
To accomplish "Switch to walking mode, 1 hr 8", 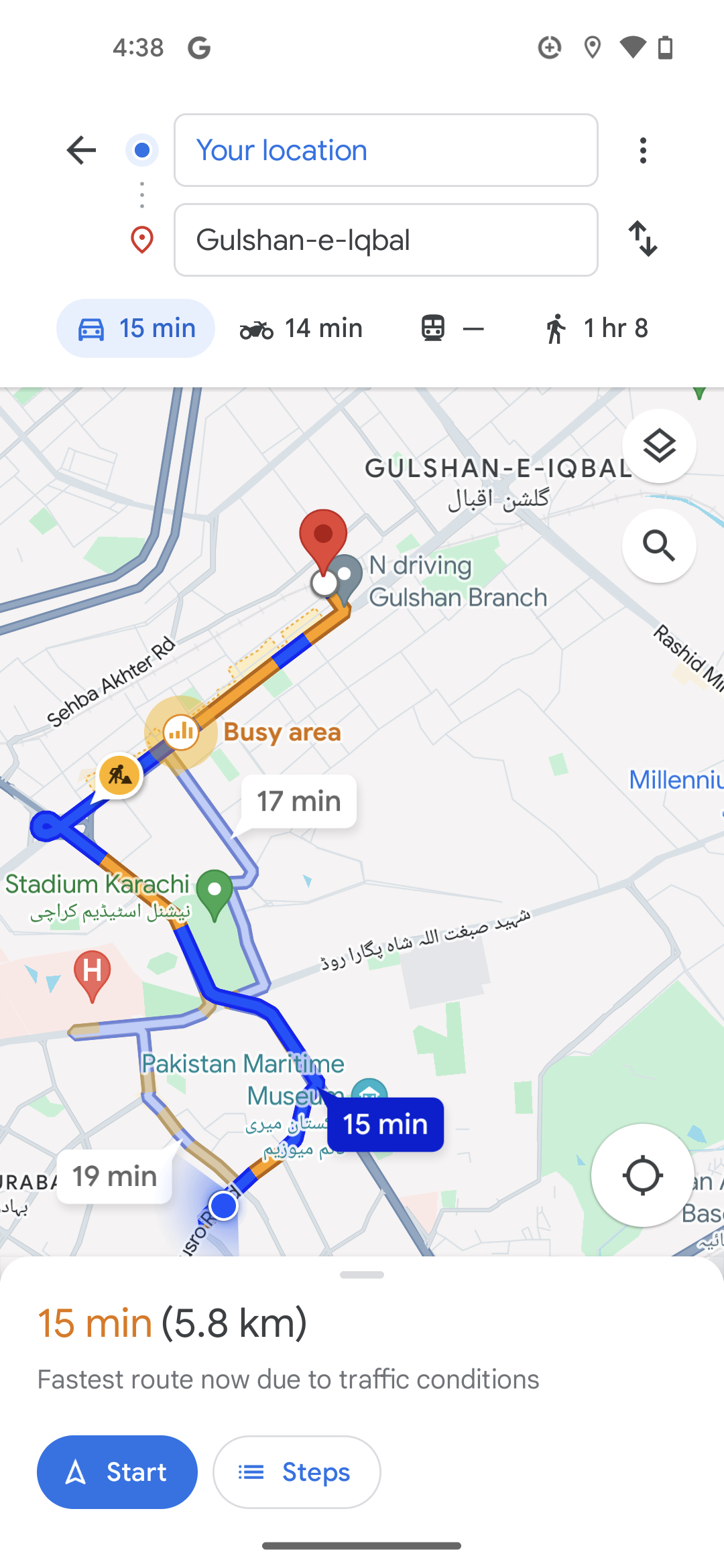I will (x=595, y=328).
